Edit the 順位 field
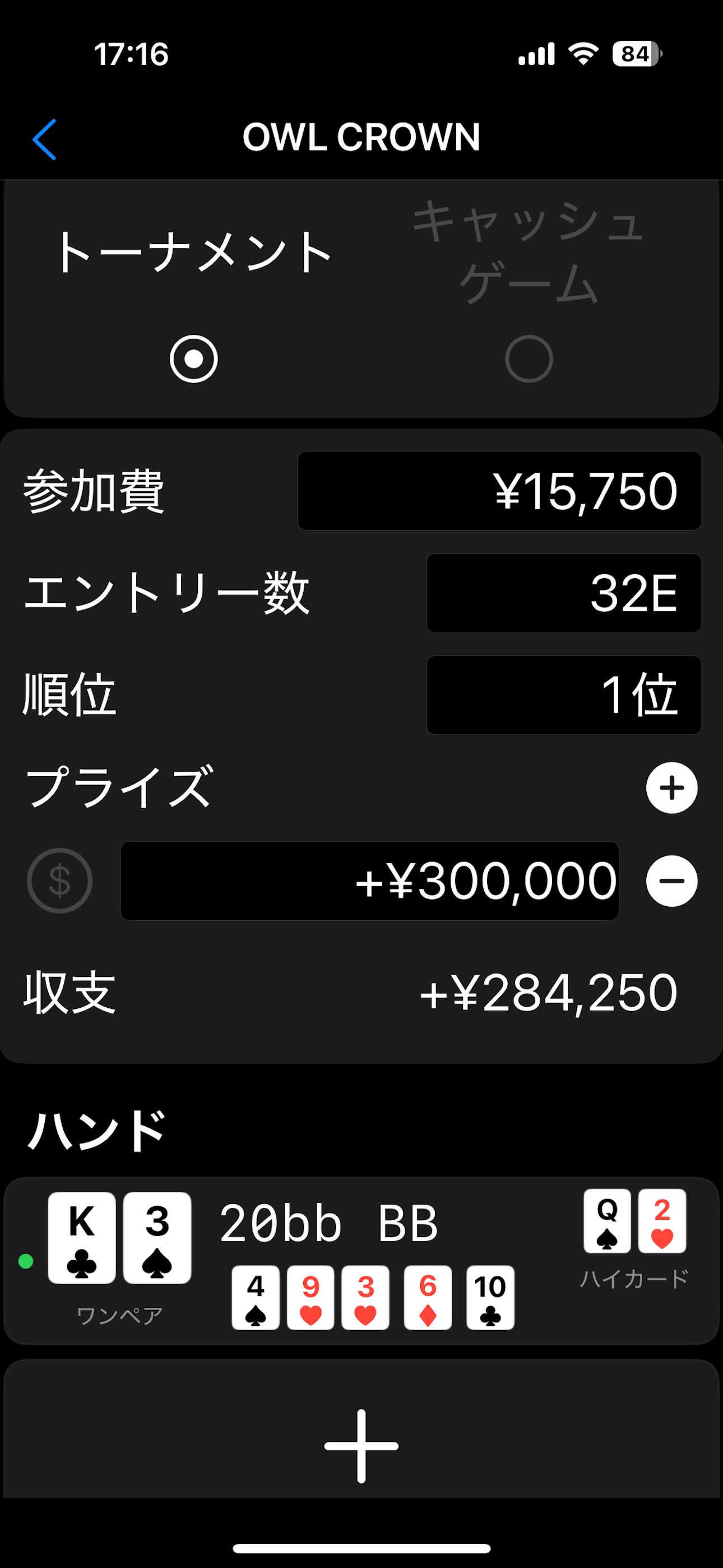The height and width of the screenshot is (1568, 723). point(564,694)
